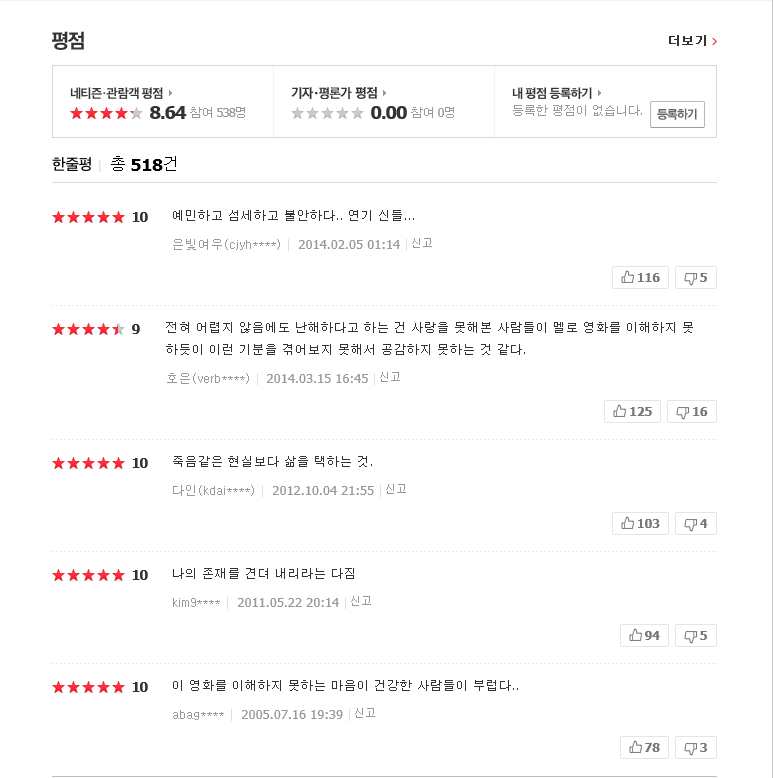
Task: Tap the 등록하기 button
Action: (677, 115)
